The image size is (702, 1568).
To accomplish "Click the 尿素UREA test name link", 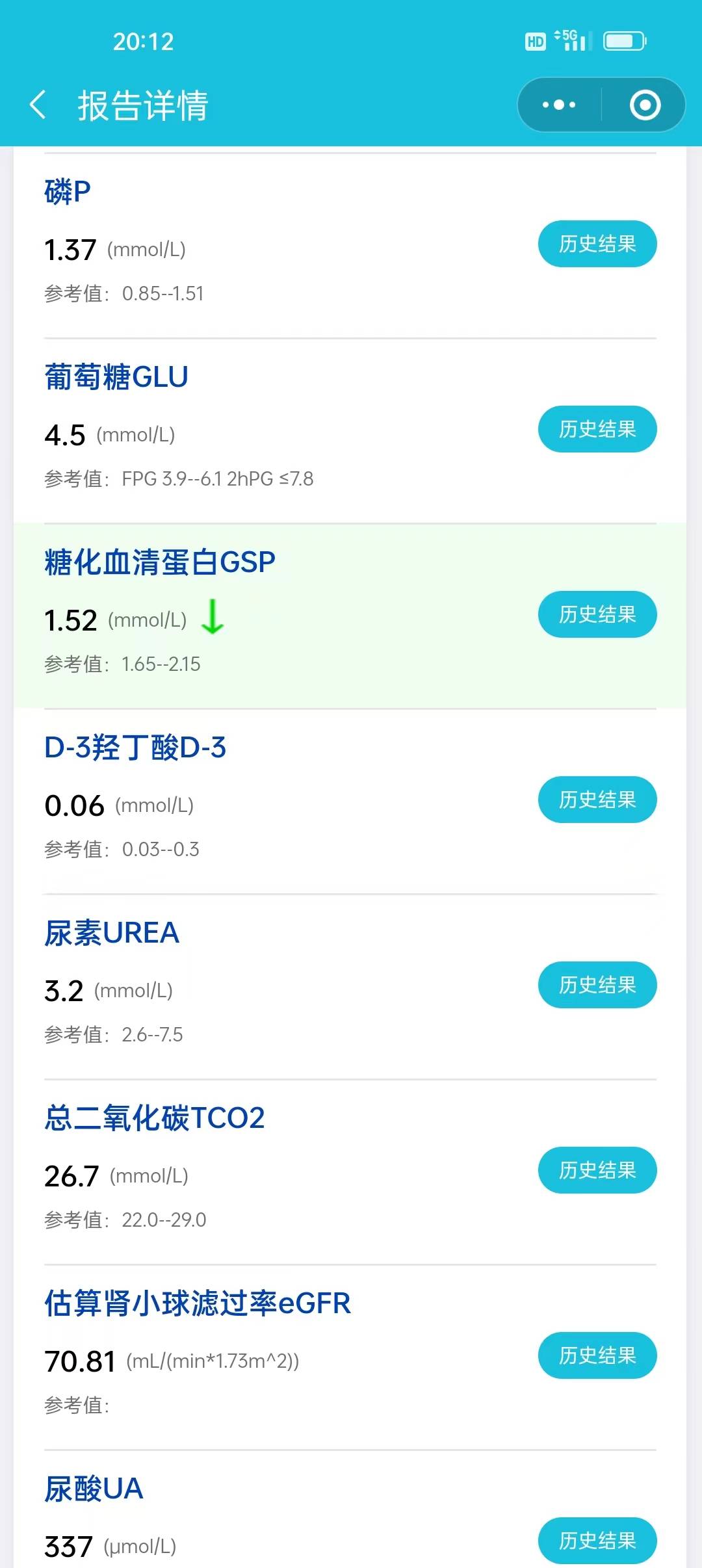I will 111,932.
